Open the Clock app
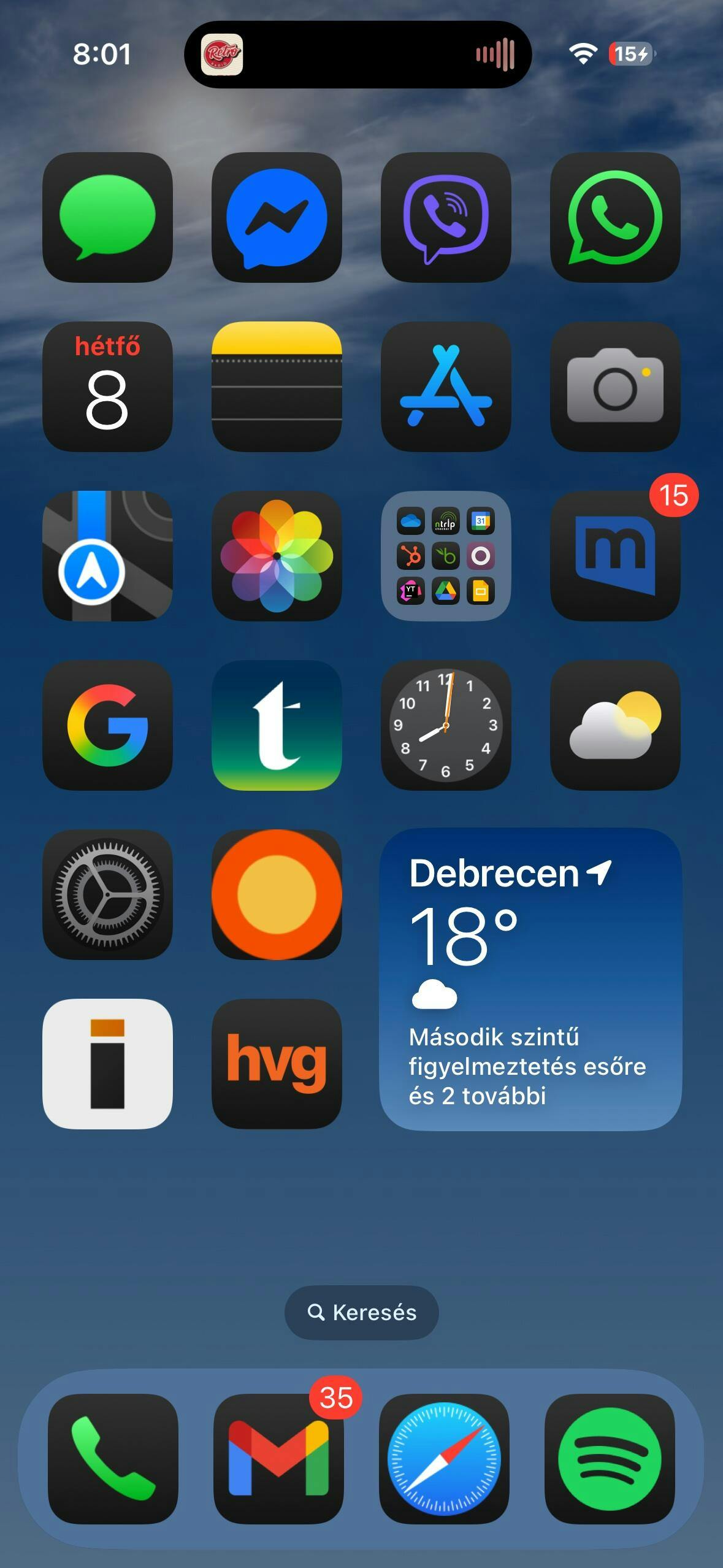 (x=446, y=725)
